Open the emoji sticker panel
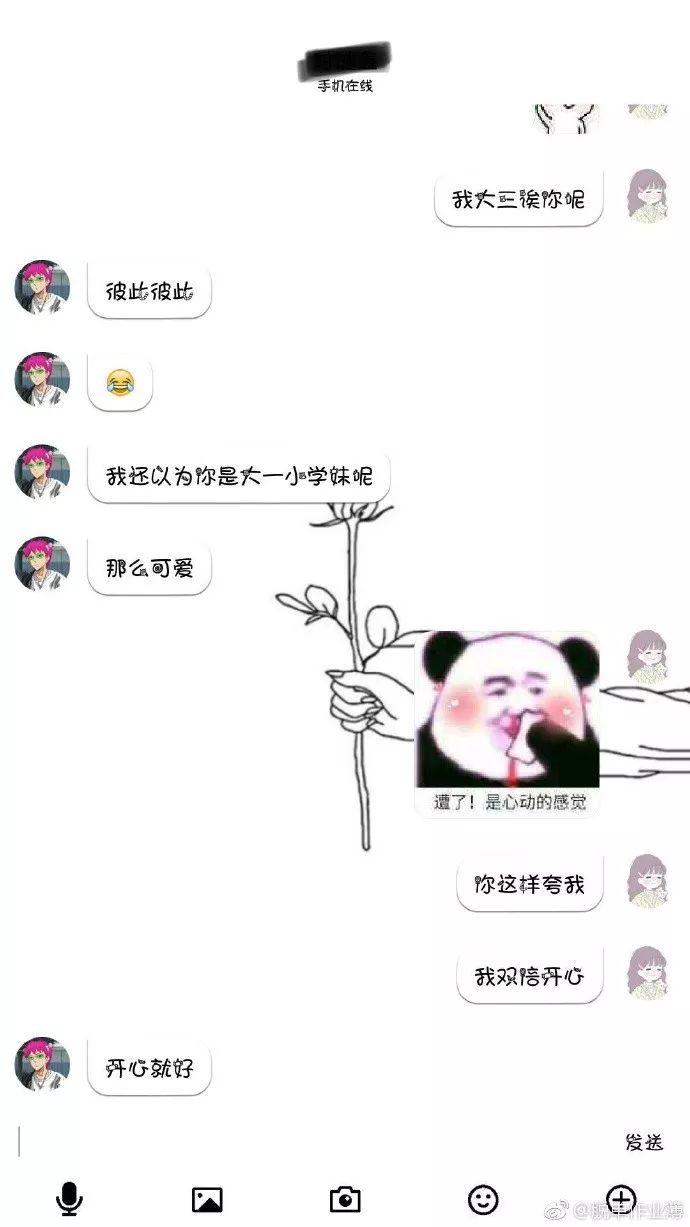Image resolution: width=690 pixels, height=1227 pixels. pos(483,1198)
